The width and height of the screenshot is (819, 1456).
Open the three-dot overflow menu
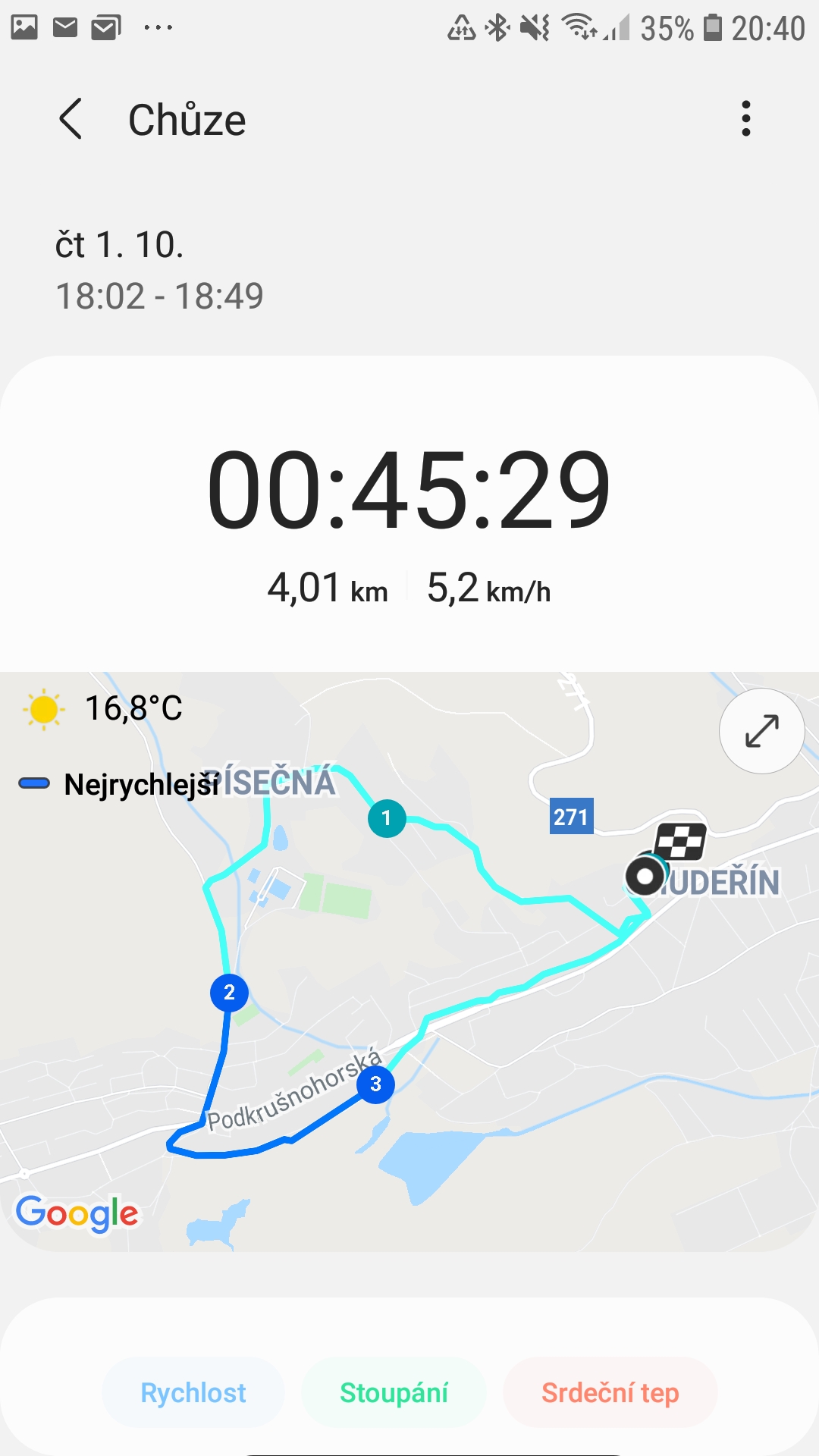pos(746,119)
